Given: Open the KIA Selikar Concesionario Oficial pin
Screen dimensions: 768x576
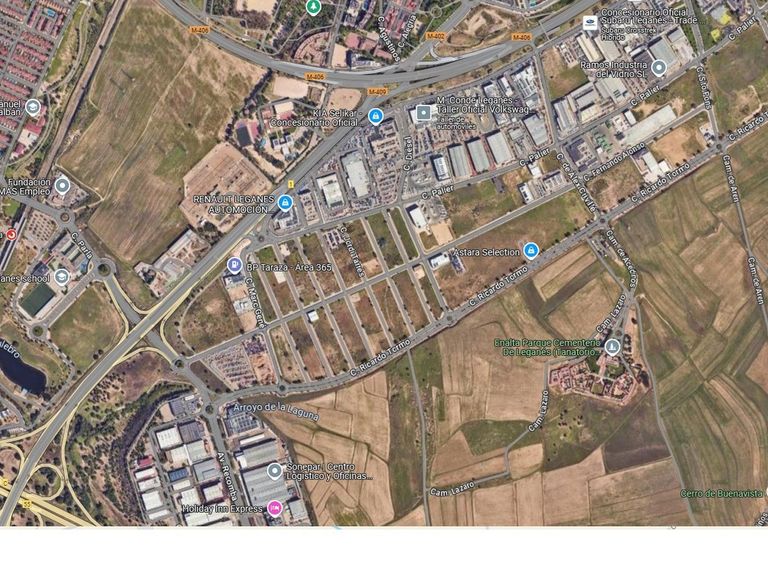Looking at the screenshot, I should tap(376, 116).
